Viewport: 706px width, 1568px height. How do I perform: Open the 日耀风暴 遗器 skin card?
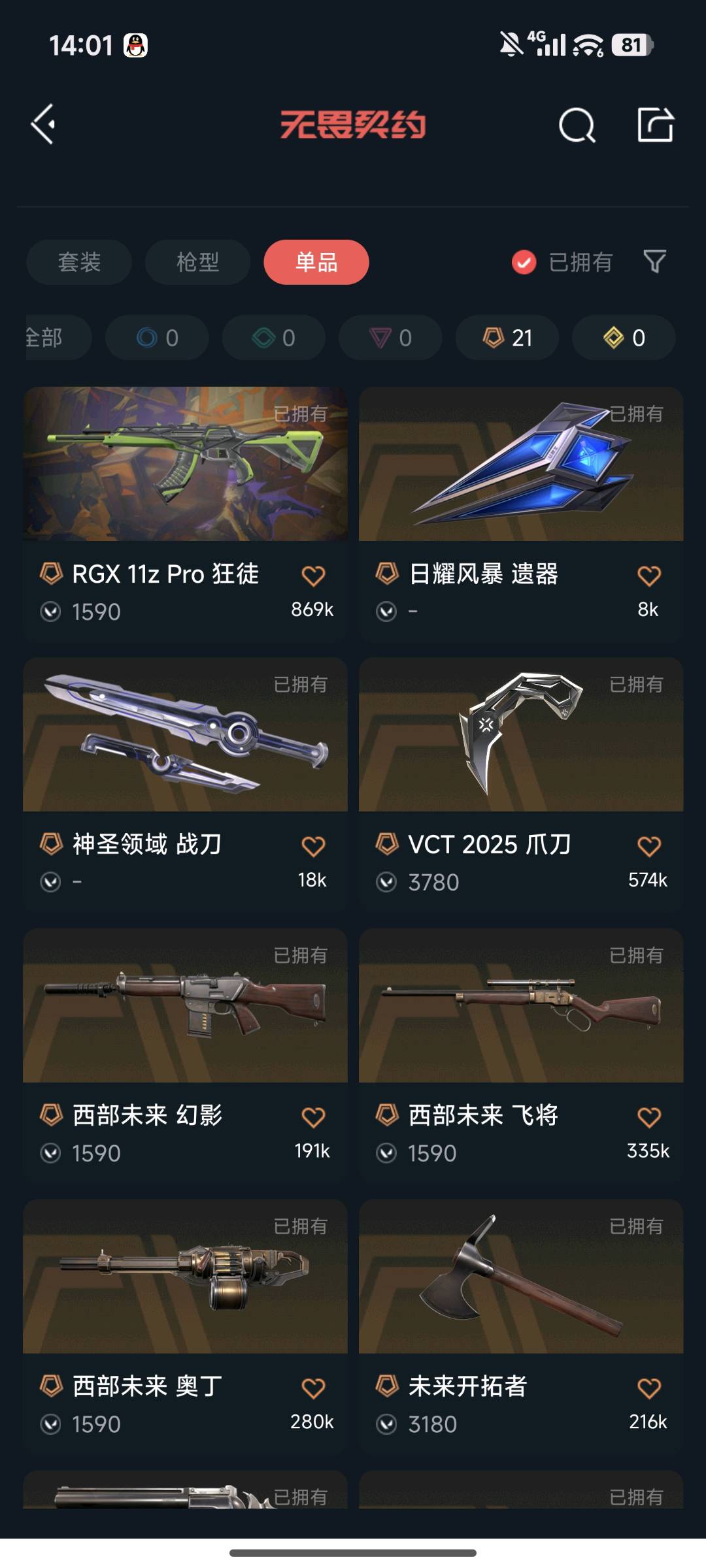pyautogui.click(x=521, y=464)
